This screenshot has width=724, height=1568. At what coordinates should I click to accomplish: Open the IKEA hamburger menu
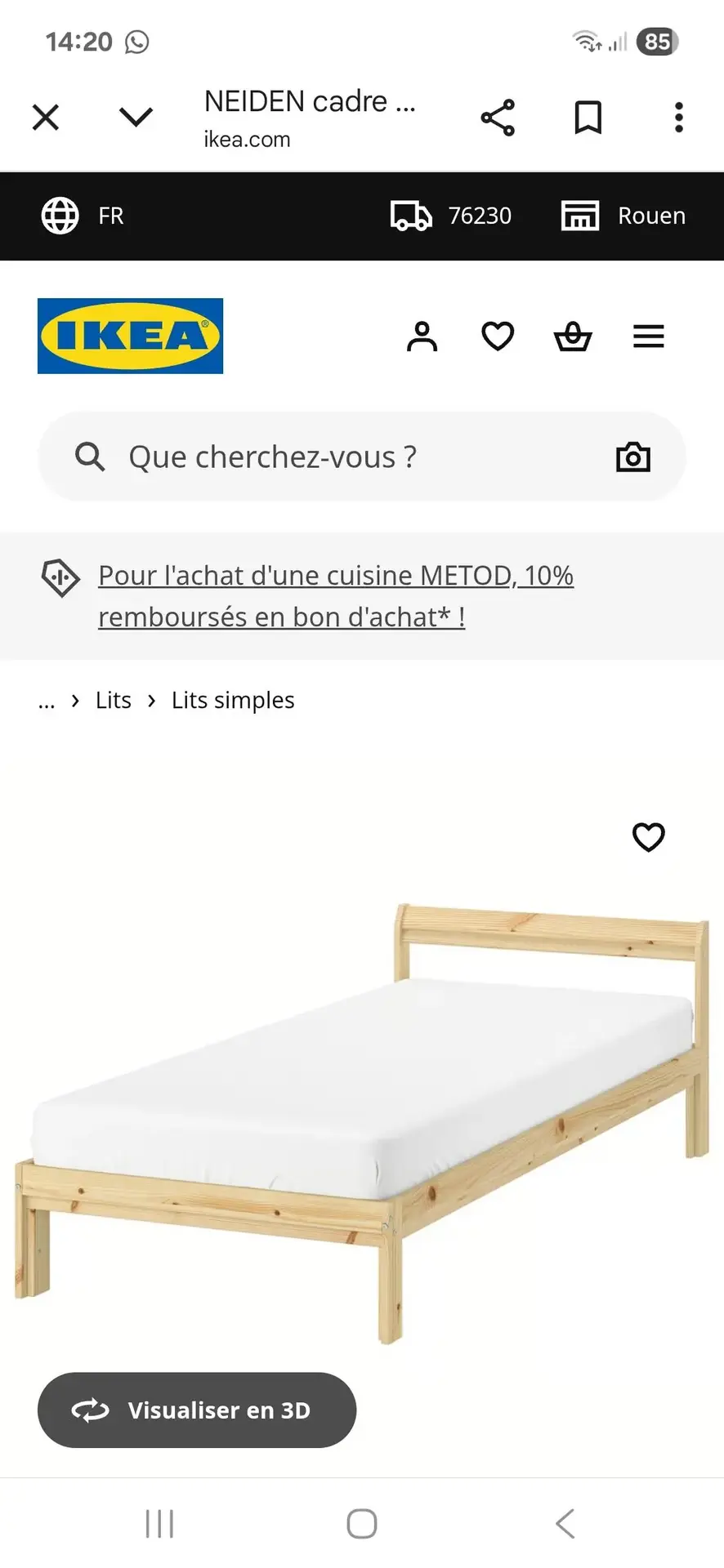point(648,336)
